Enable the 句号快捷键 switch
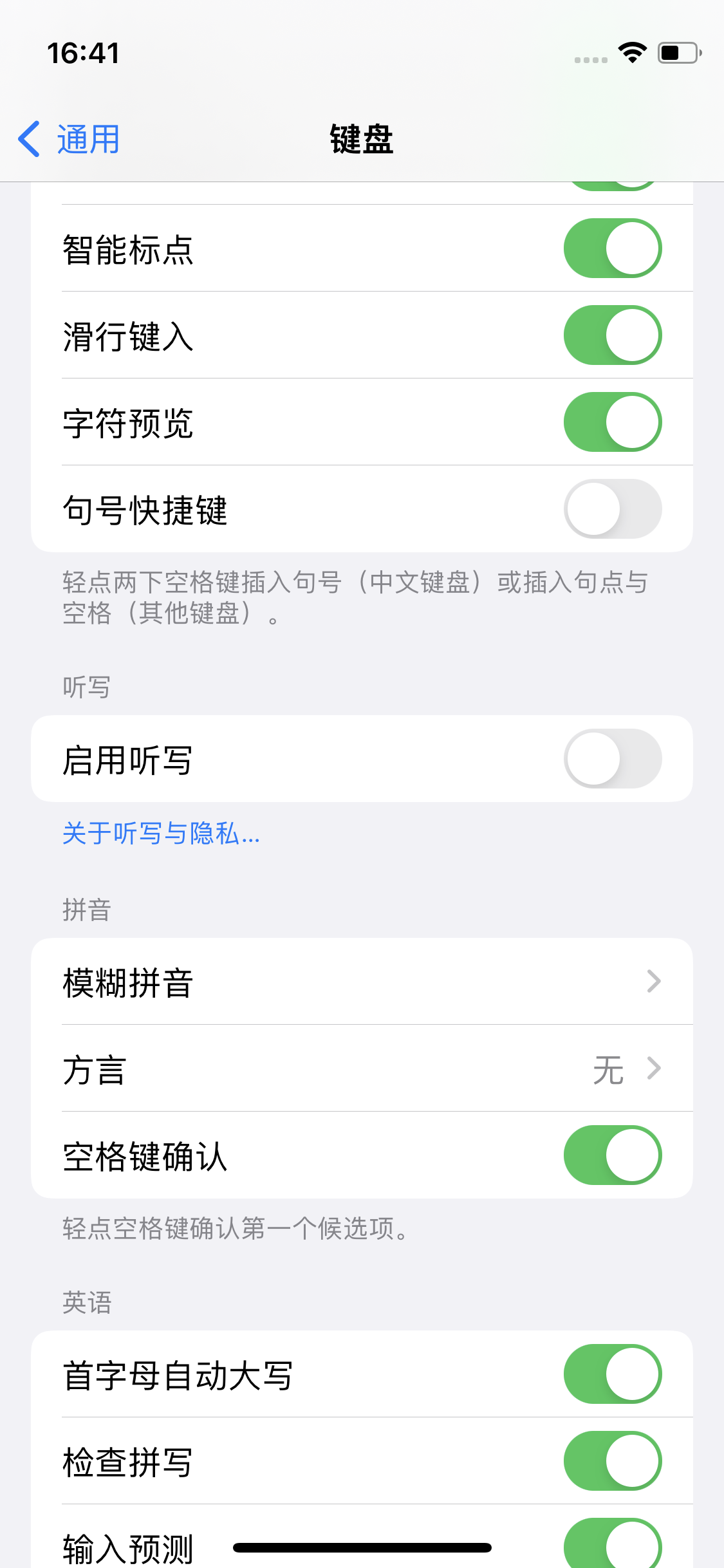The width and height of the screenshot is (724, 1568). 611,509
